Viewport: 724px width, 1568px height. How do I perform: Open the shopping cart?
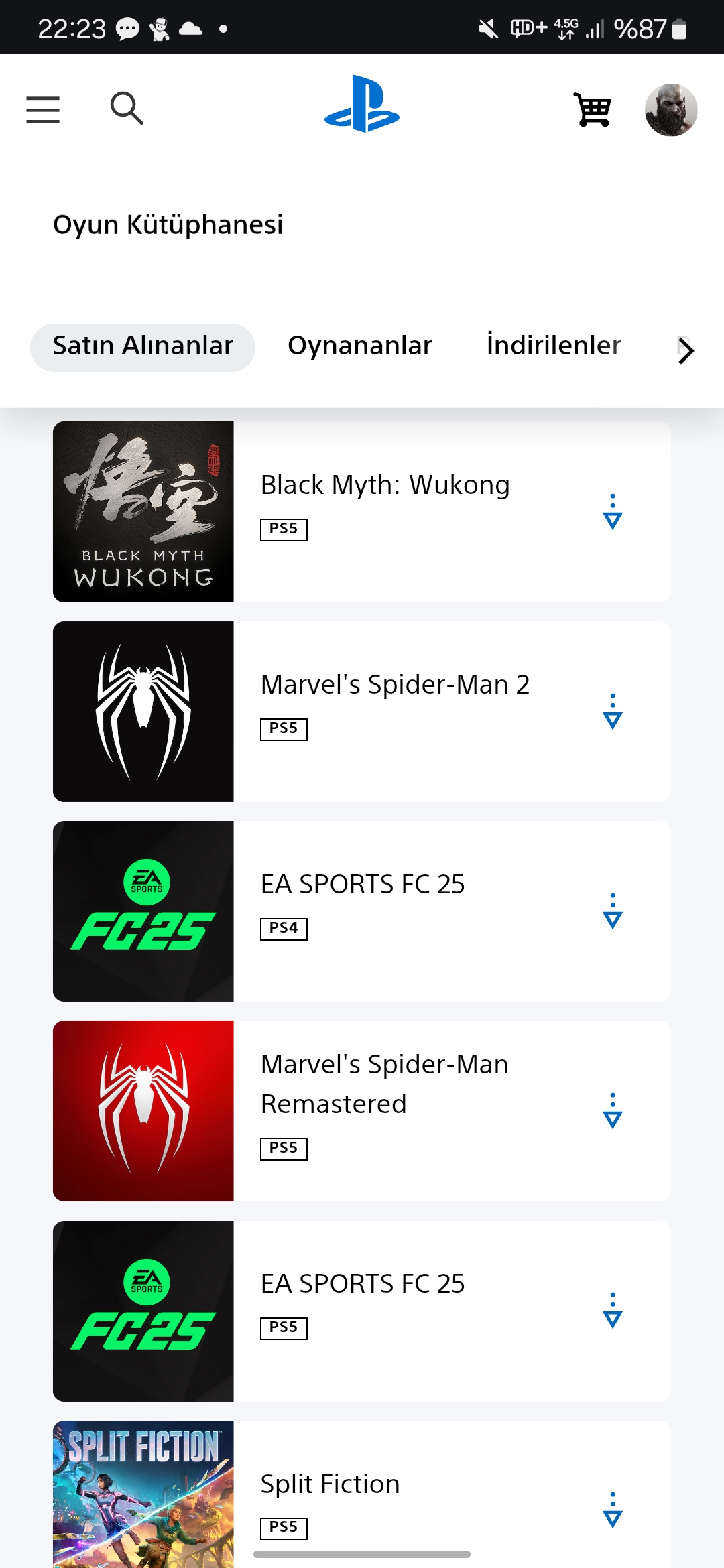[593, 109]
